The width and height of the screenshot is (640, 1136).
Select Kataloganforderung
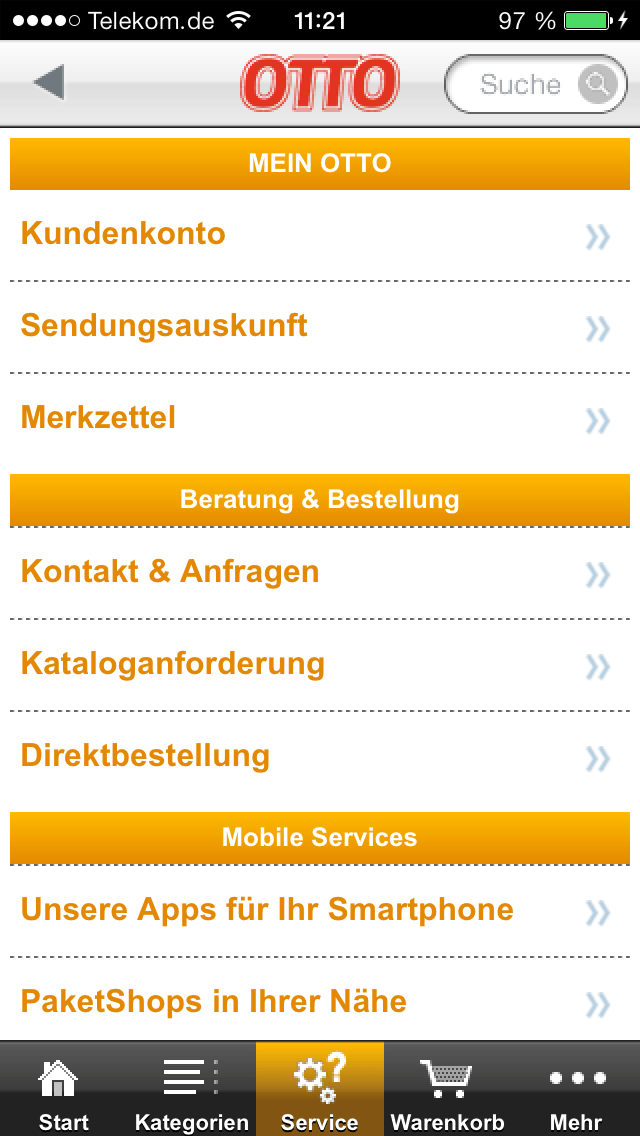(320, 665)
